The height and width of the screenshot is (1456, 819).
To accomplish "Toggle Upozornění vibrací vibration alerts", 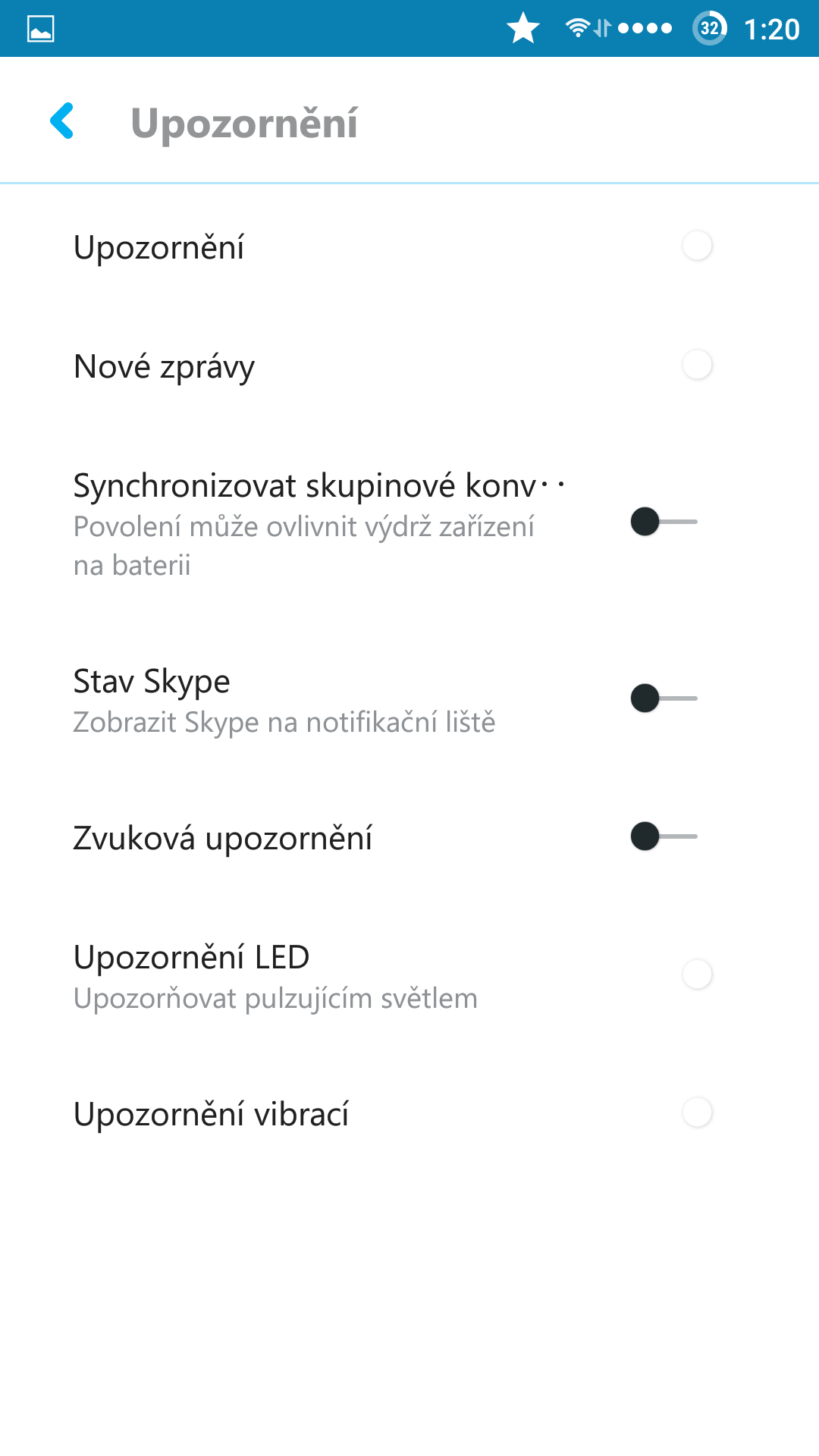I will click(697, 1112).
